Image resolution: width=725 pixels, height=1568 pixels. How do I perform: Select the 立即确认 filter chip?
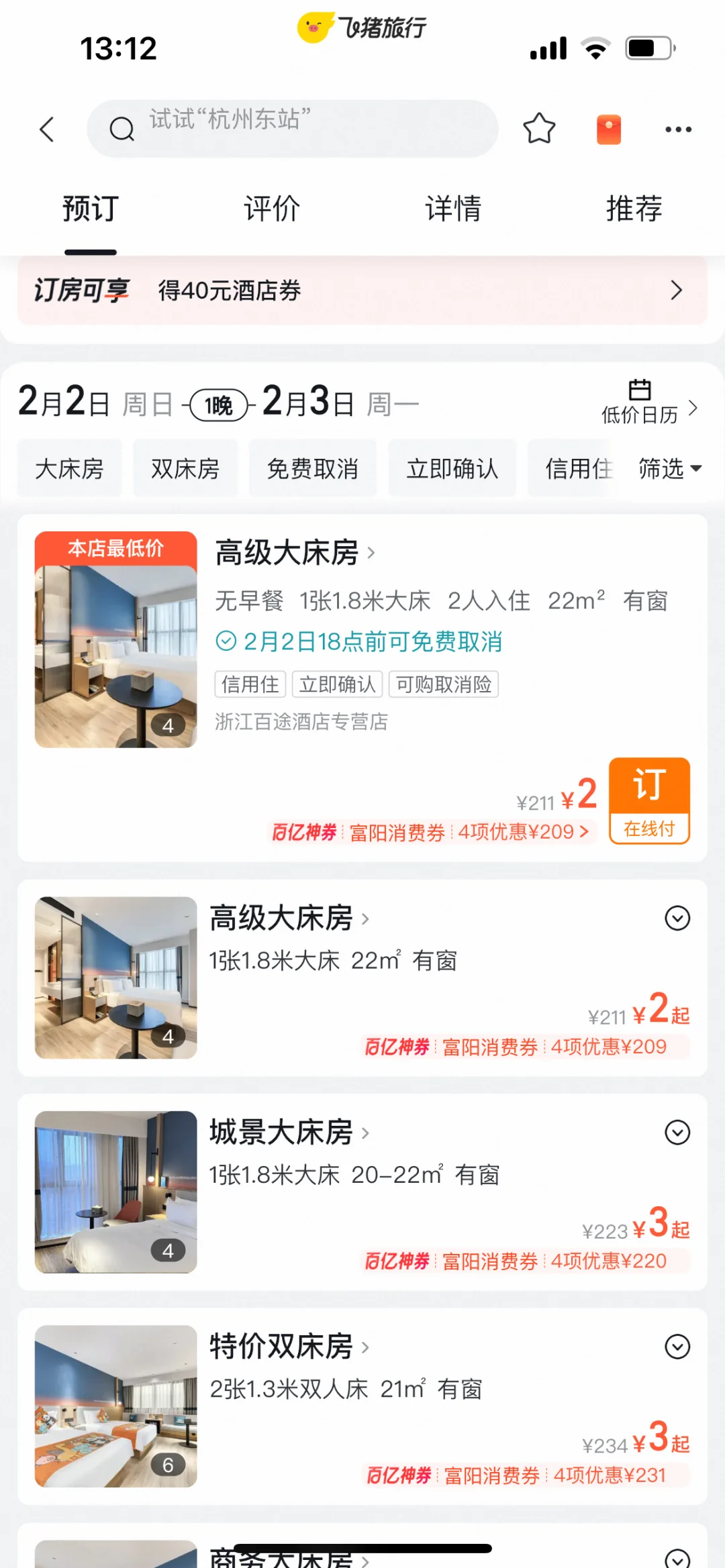click(x=452, y=468)
